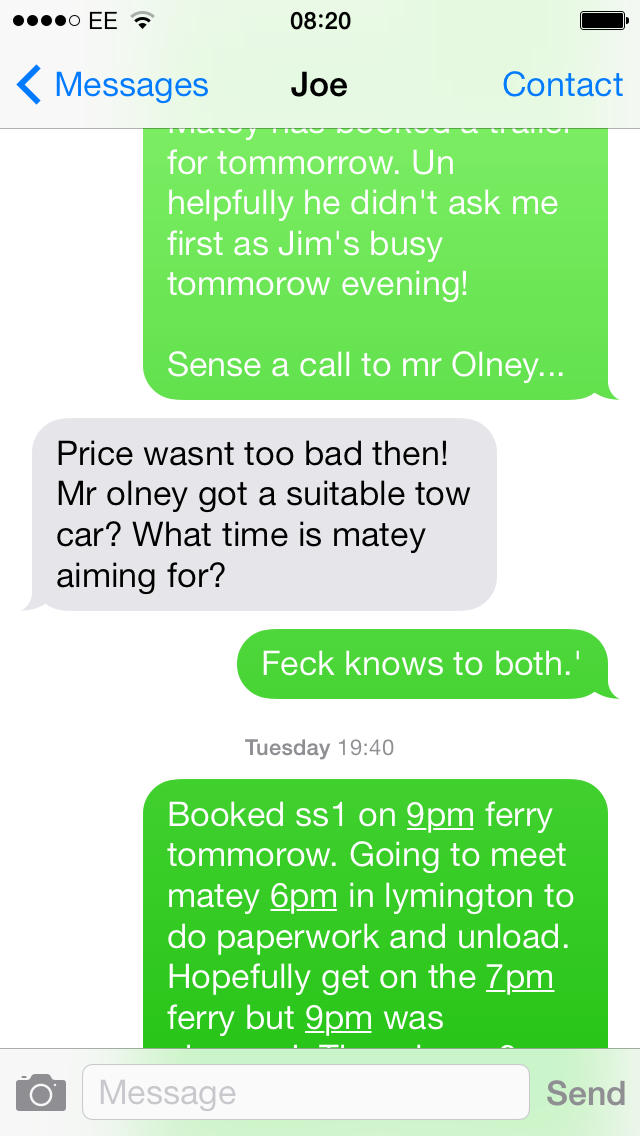Tap the 9pm link after "ss1 on"

coord(439,815)
